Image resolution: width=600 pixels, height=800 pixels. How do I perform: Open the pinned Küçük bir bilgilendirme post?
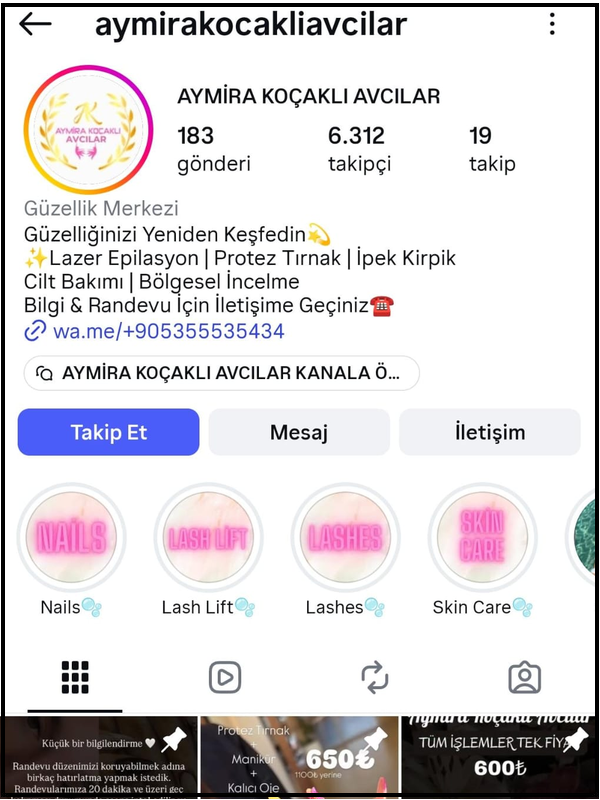[98, 757]
